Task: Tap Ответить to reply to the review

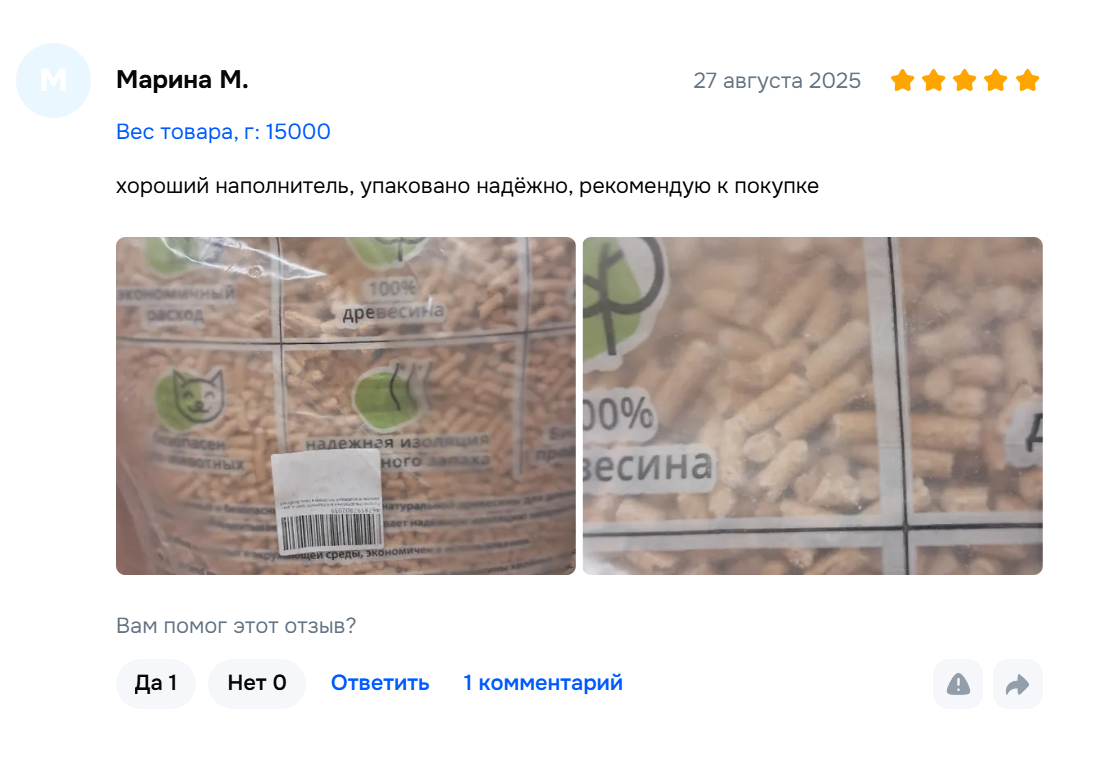Action: tap(380, 684)
